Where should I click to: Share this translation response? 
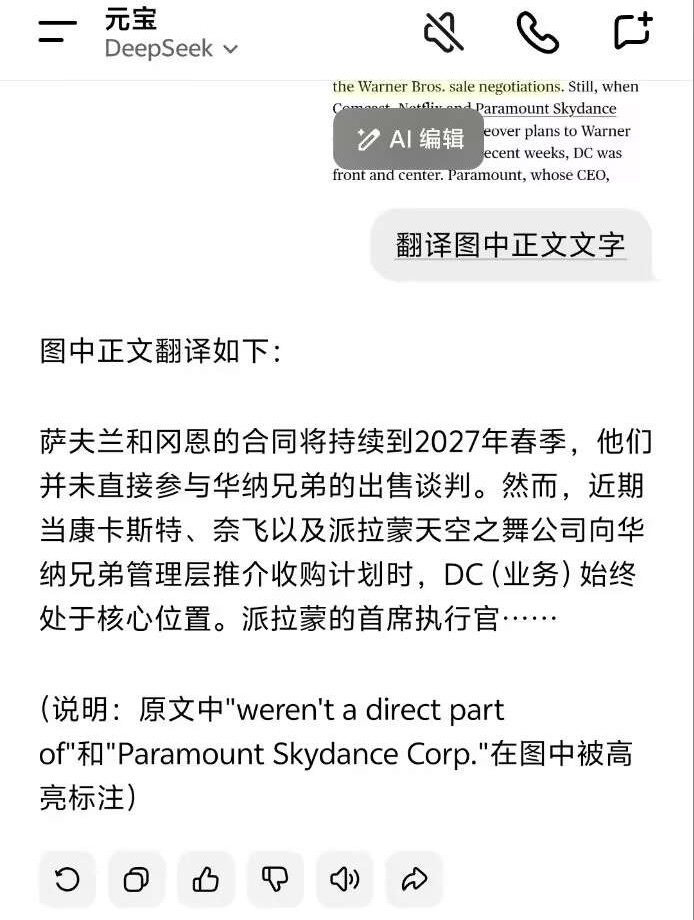click(413, 879)
